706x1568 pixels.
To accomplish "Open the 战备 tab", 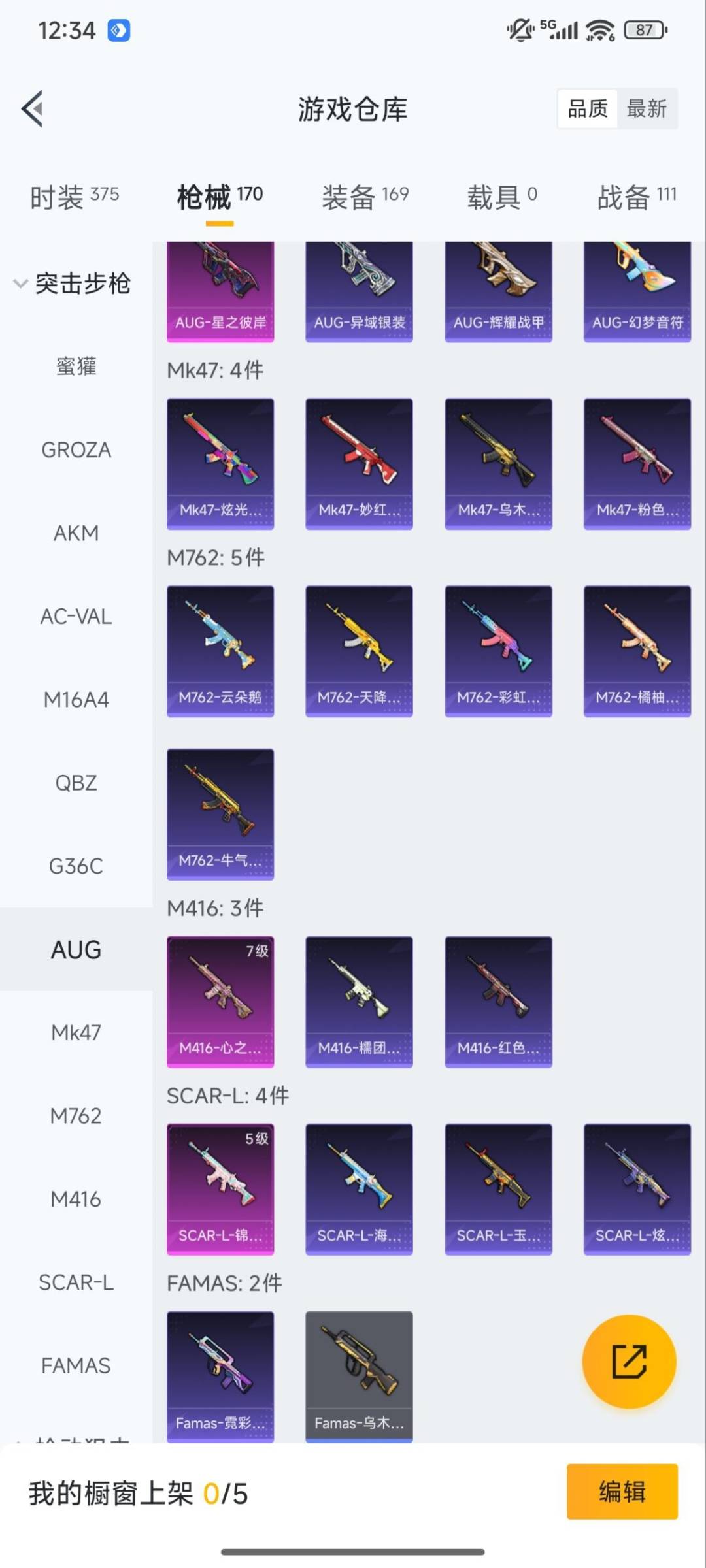I will click(x=636, y=197).
